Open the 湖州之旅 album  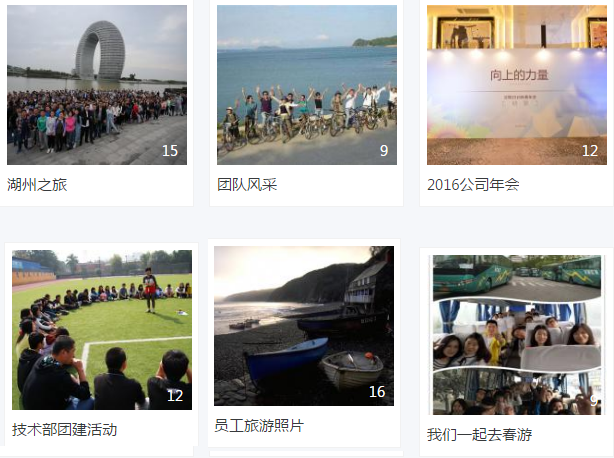click(97, 85)
